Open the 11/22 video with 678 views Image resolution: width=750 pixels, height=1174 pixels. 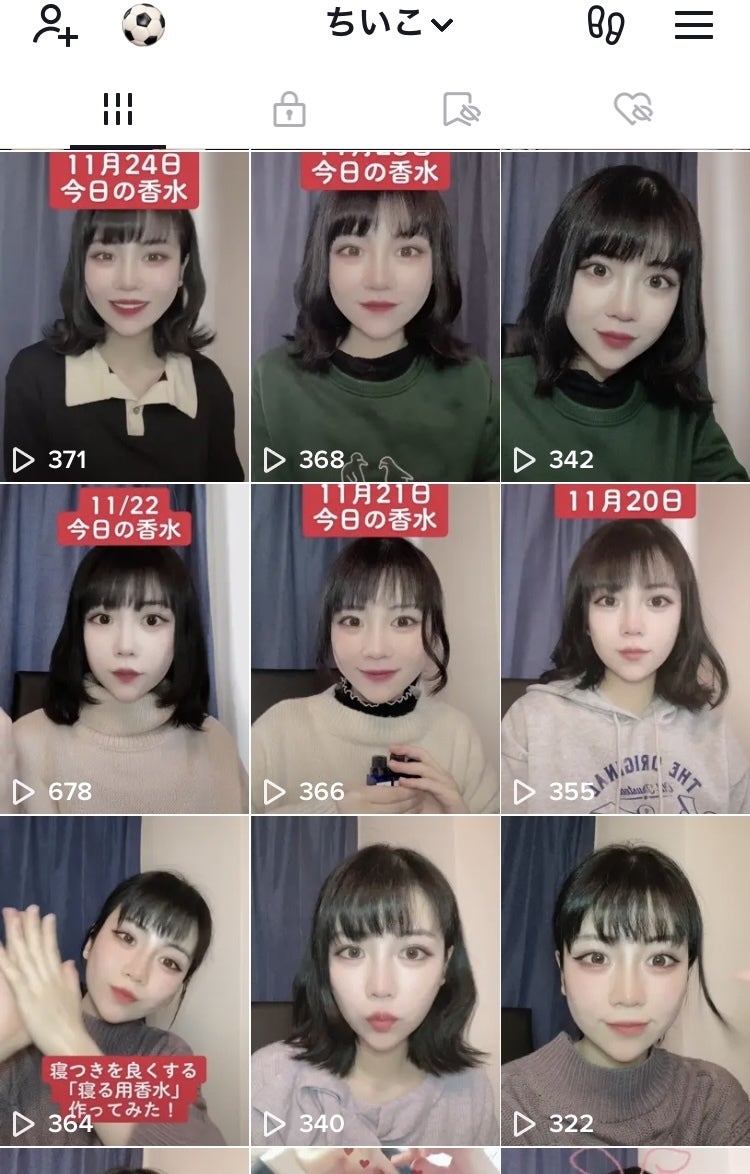[x=123, y=648]
